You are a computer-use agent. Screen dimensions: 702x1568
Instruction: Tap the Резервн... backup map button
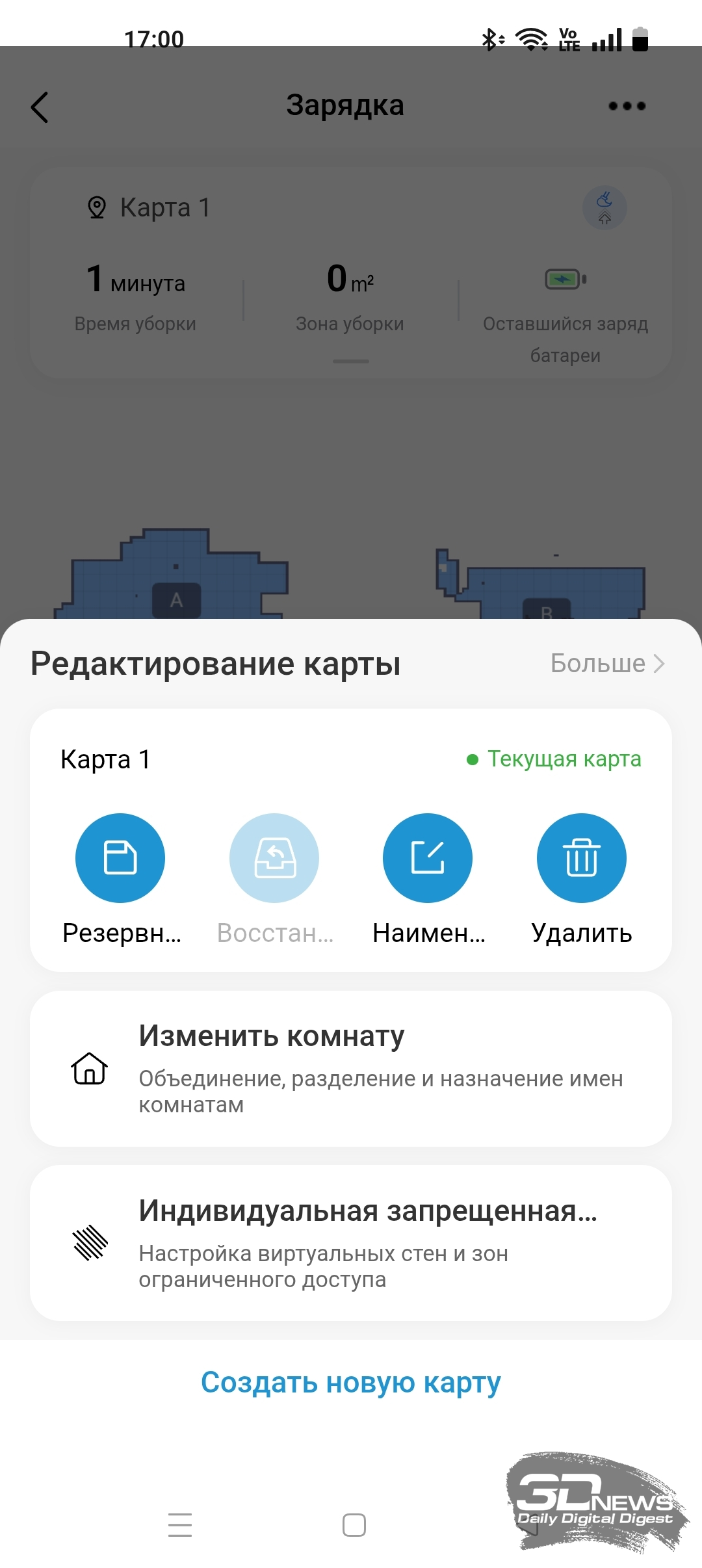(x=120, y=858)
